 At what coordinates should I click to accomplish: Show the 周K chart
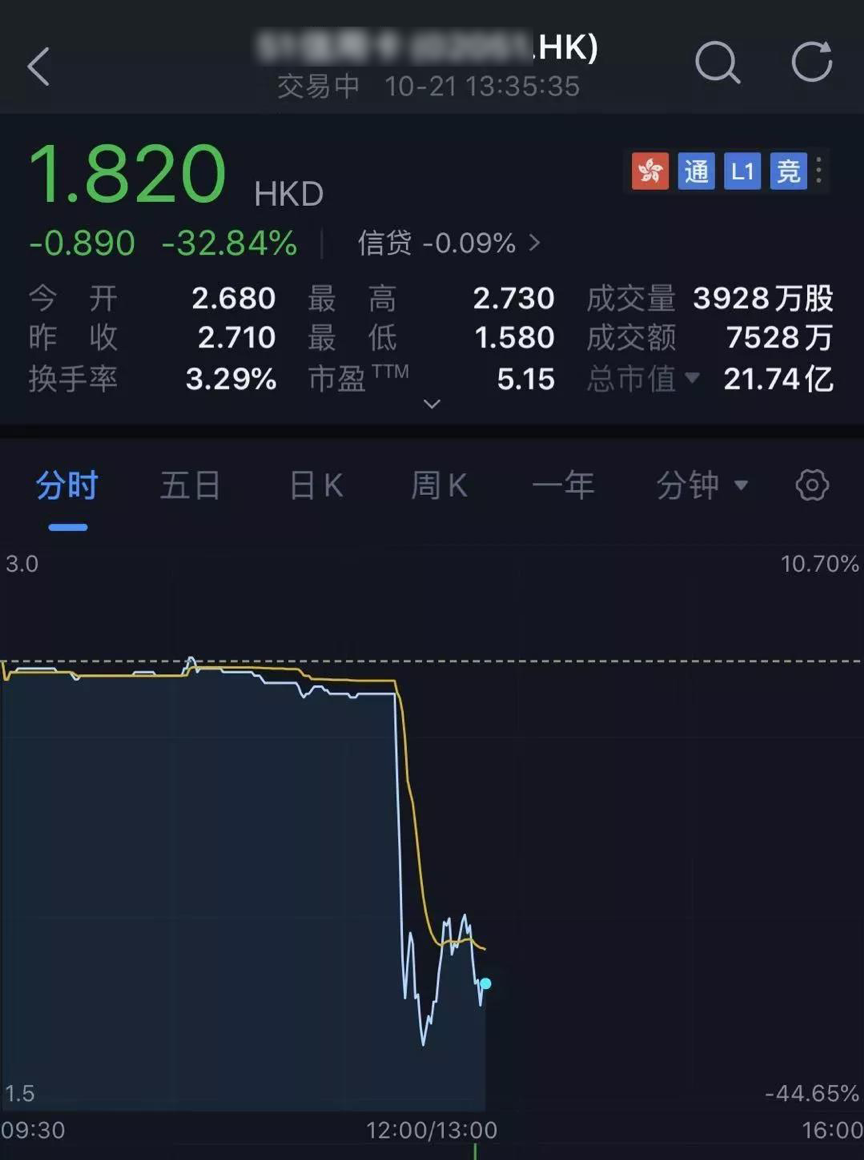[439, 487]
